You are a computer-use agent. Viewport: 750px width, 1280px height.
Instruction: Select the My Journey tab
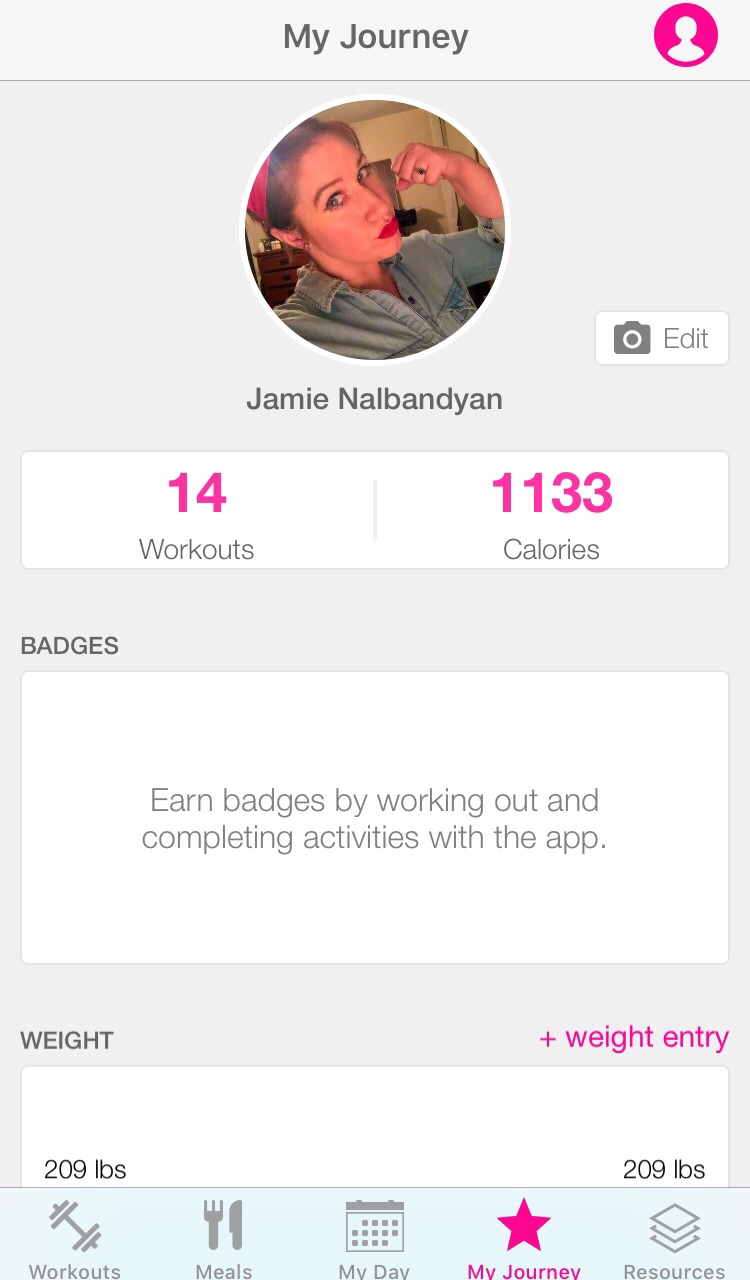click(x=524, y=1238)
